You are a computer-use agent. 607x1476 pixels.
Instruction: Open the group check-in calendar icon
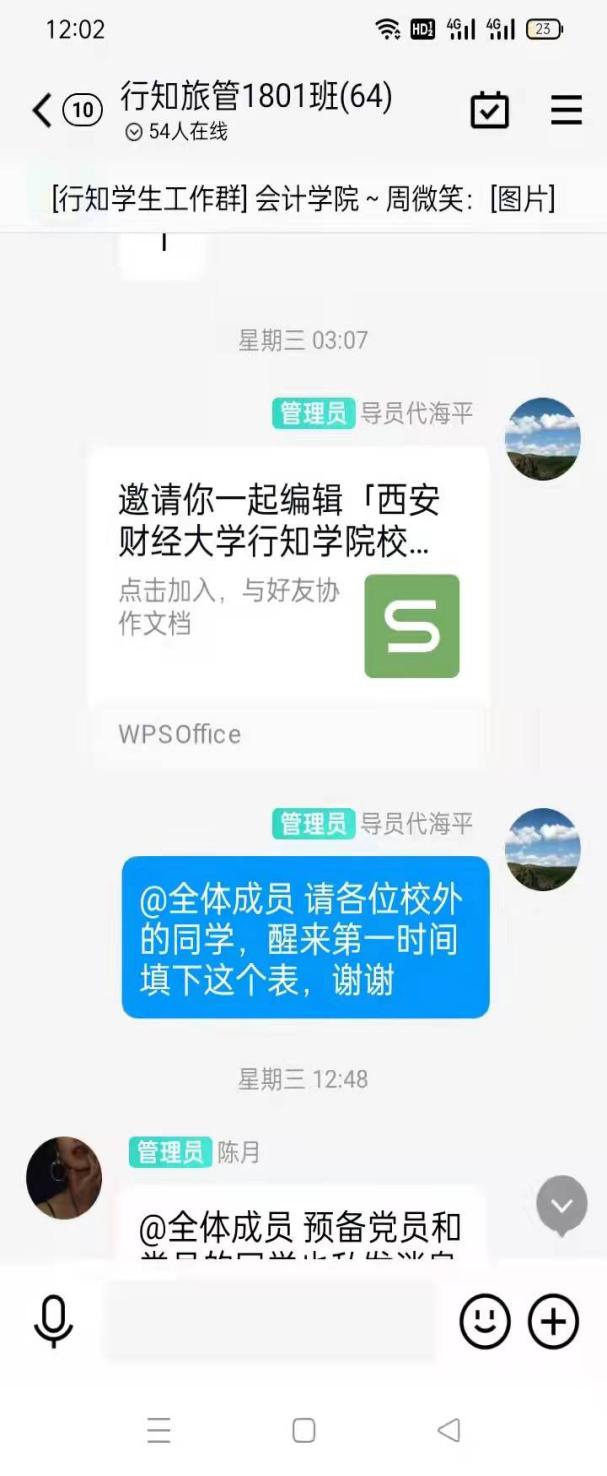(x=489, y=110)
